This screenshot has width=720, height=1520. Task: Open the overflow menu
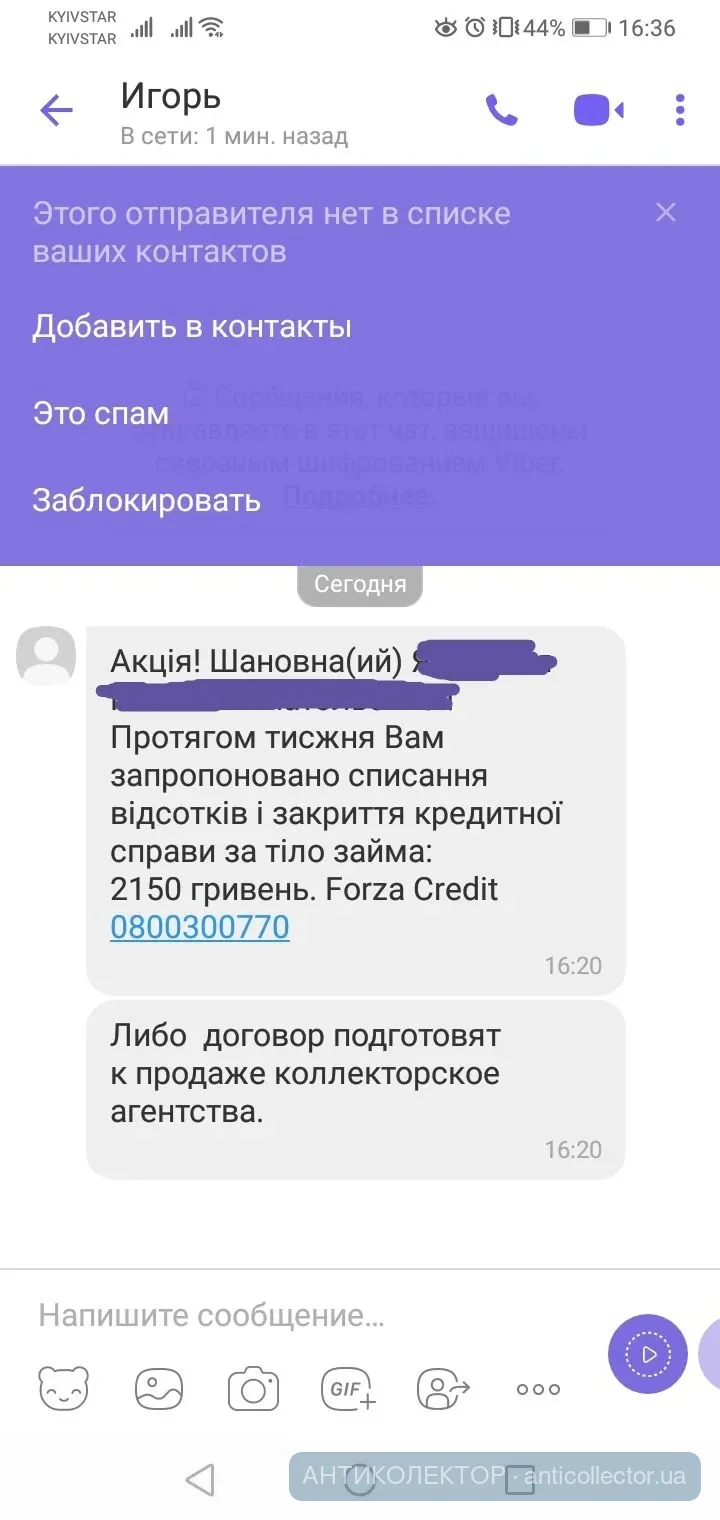(x=680, y=110)
